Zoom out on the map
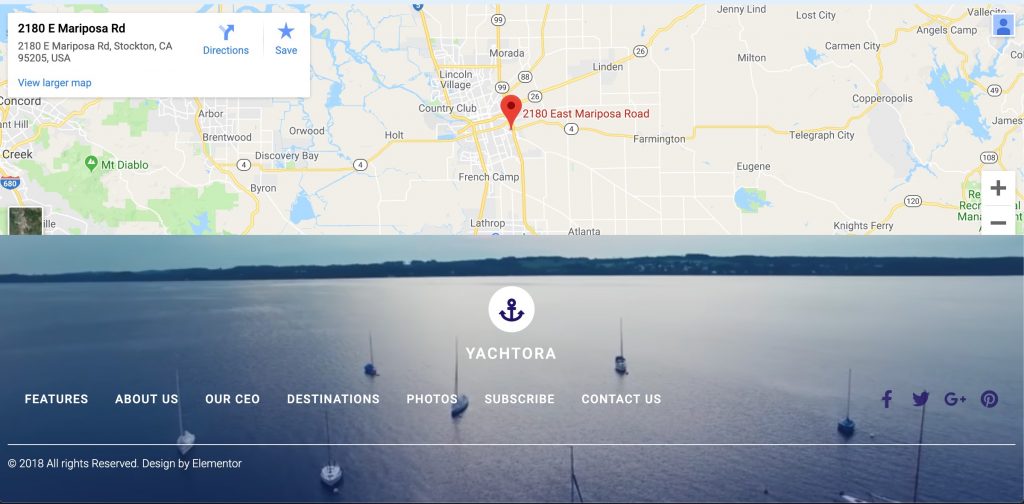The image size is (1024, 504). pos(997,222)
